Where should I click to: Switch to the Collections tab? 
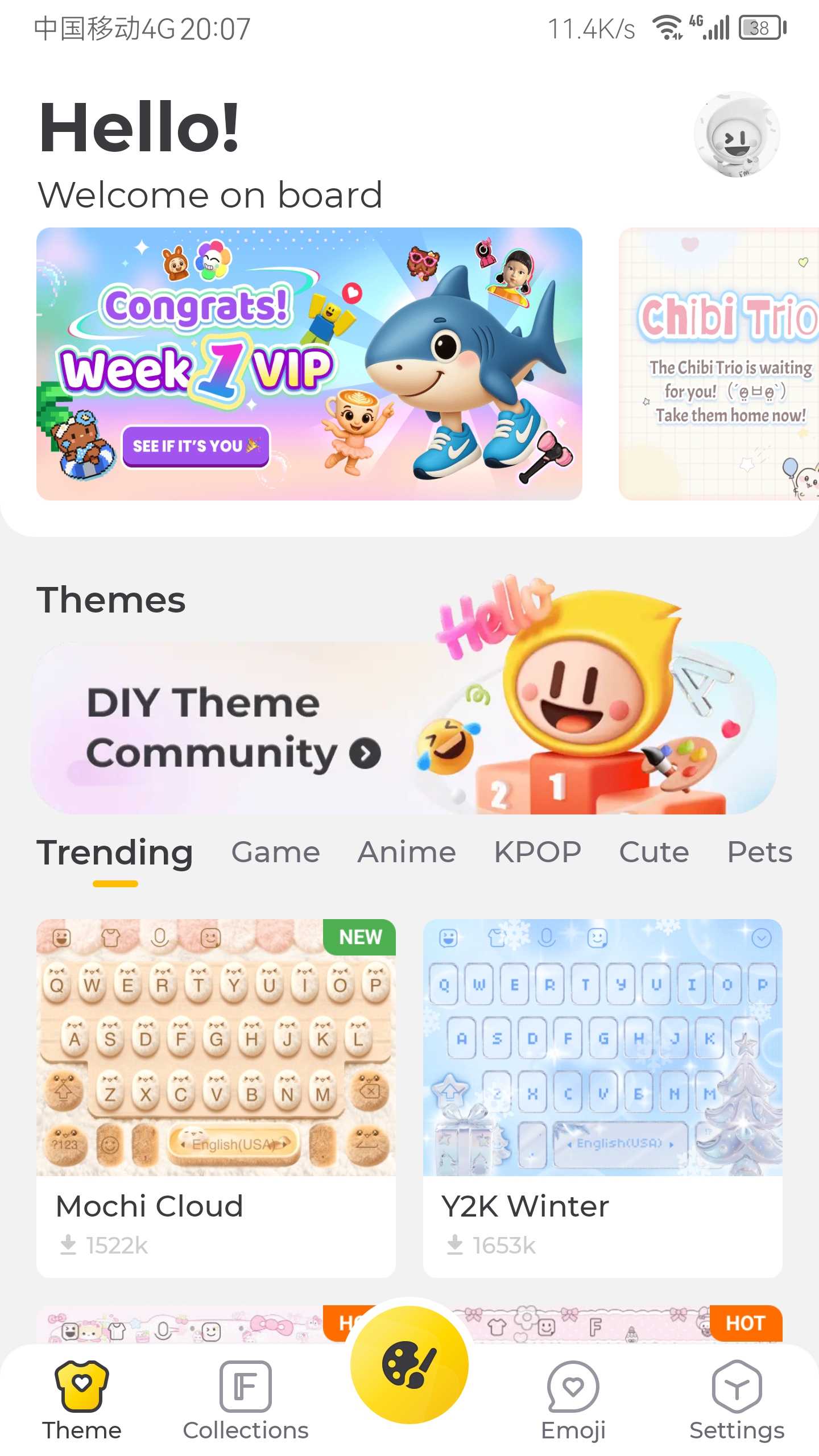(246, 1399)
